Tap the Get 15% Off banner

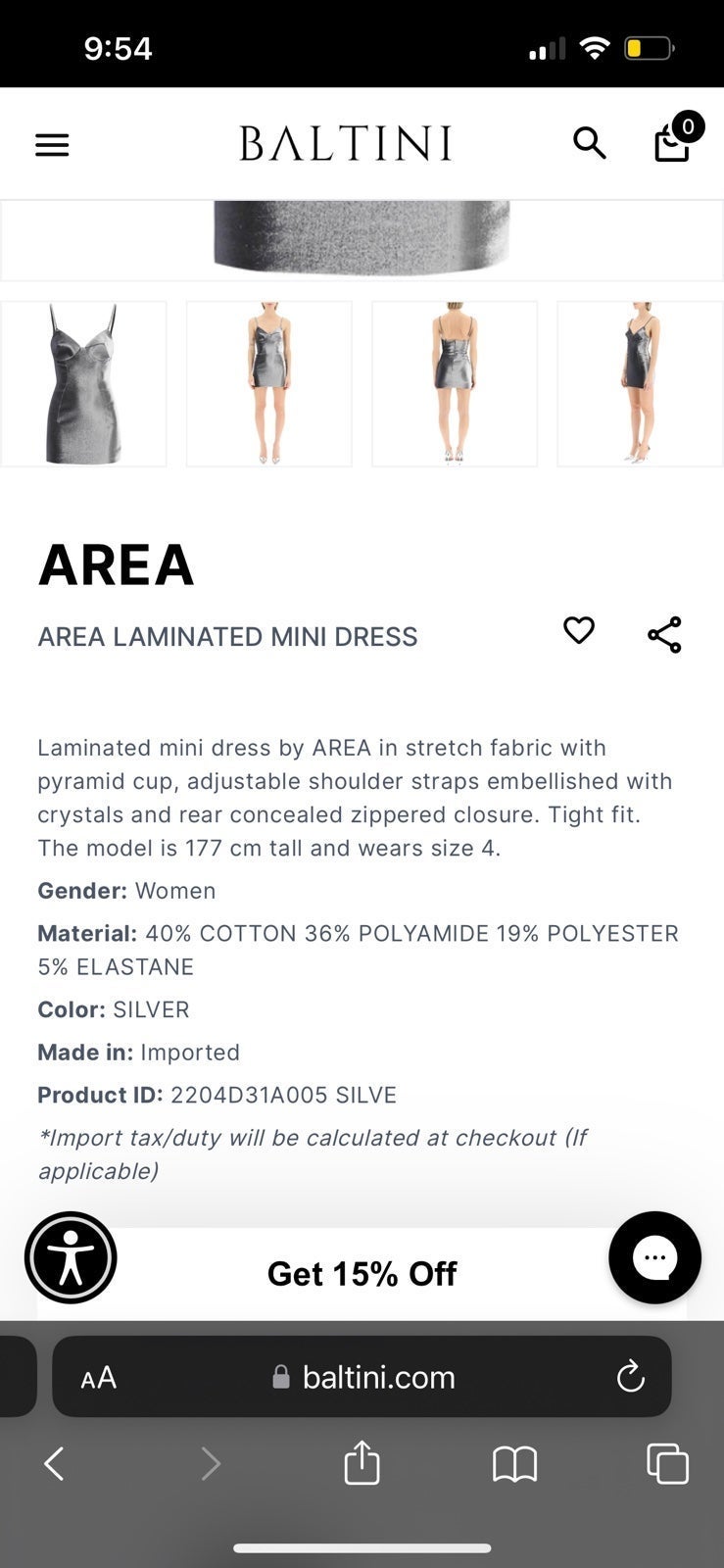pyautogui.click(x=362, y=1273)
